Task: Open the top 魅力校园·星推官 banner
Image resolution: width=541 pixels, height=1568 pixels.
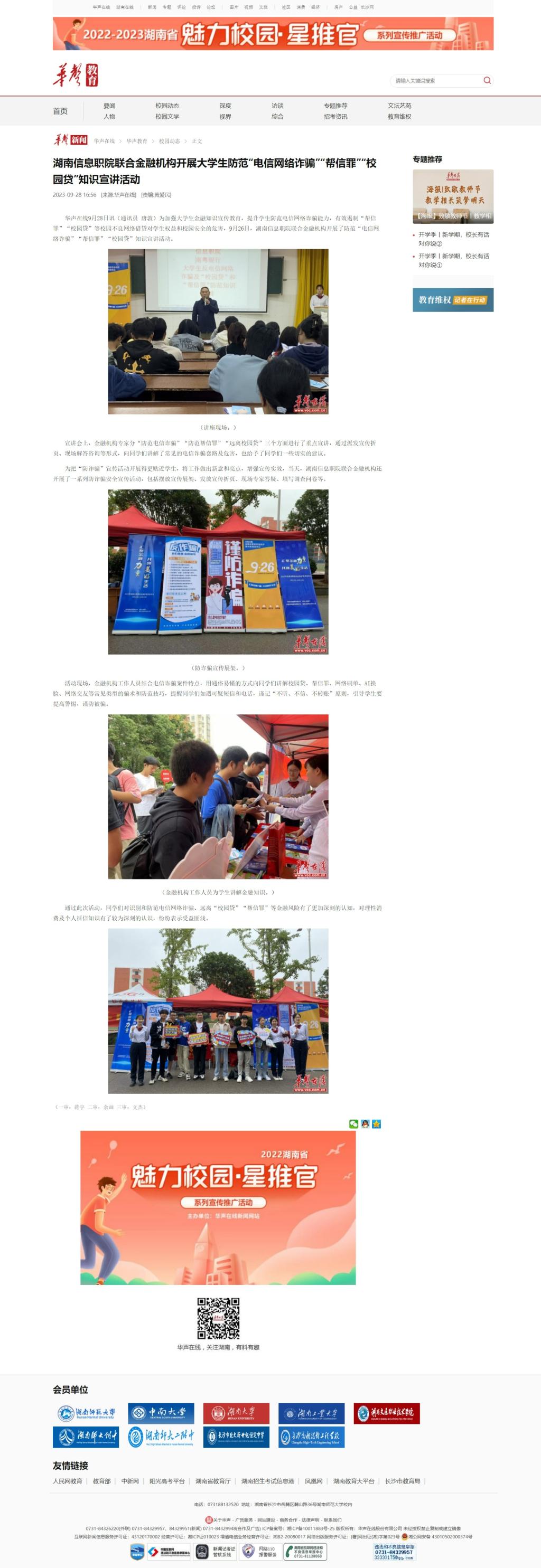Action: (273, 33)
